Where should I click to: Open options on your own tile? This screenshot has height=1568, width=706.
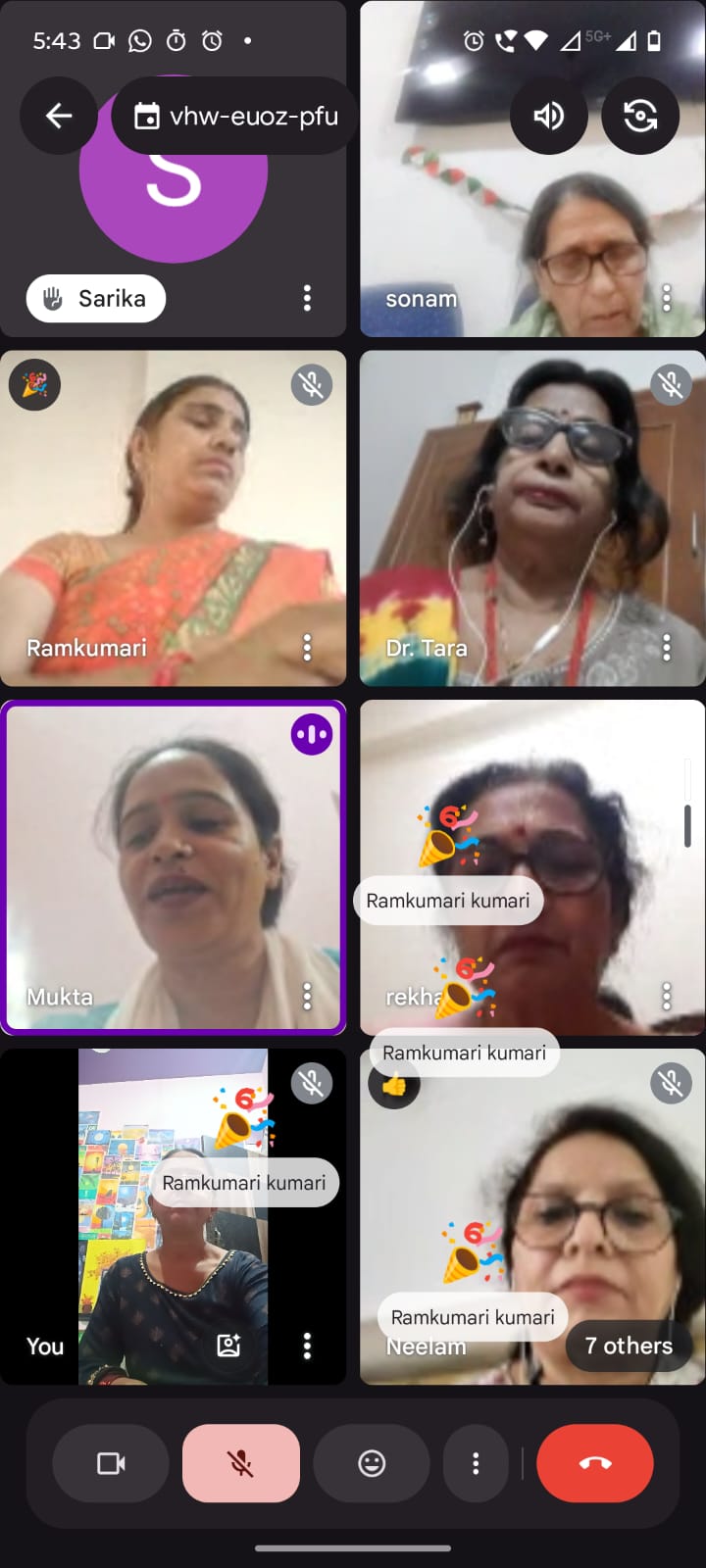(307, 1346)
